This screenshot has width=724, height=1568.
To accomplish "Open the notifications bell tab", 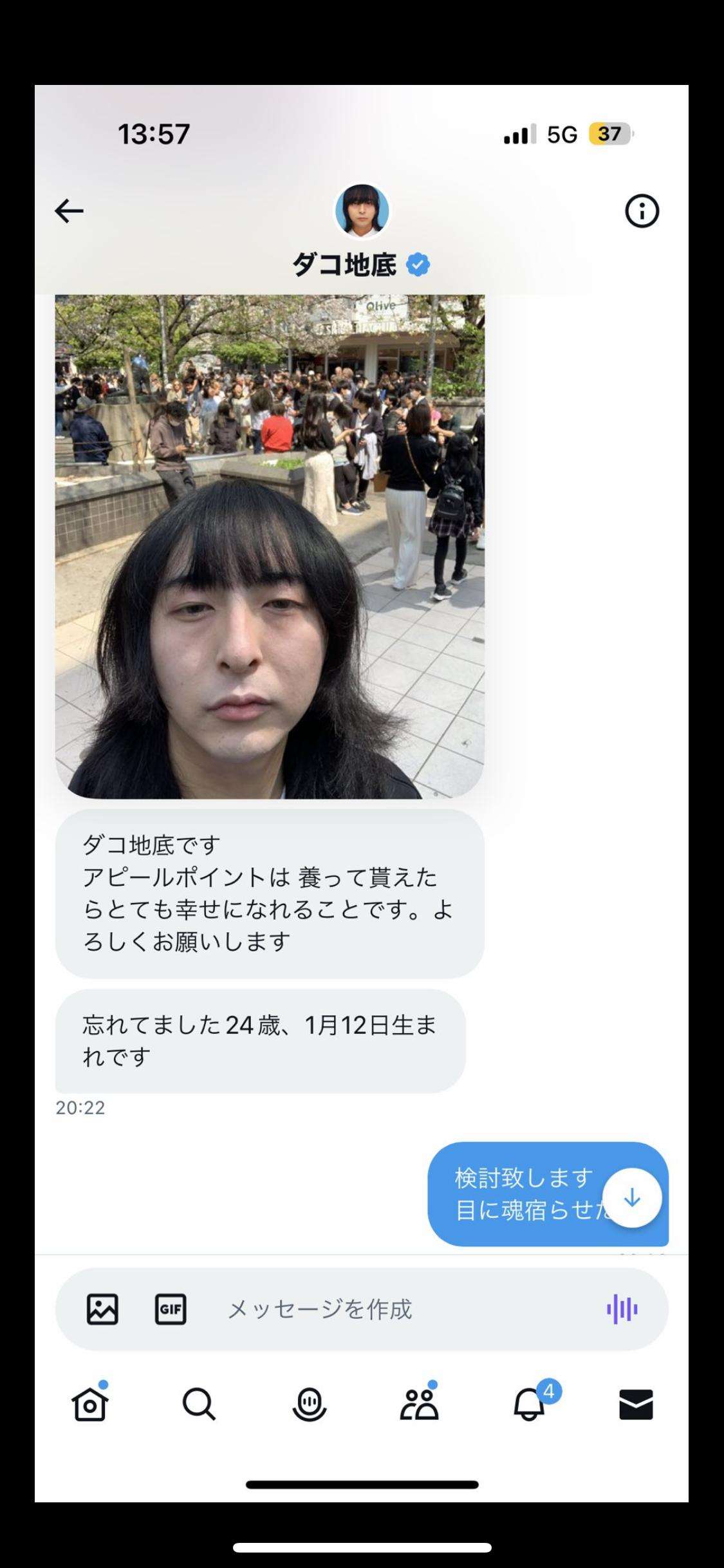I will point(529,1404).
